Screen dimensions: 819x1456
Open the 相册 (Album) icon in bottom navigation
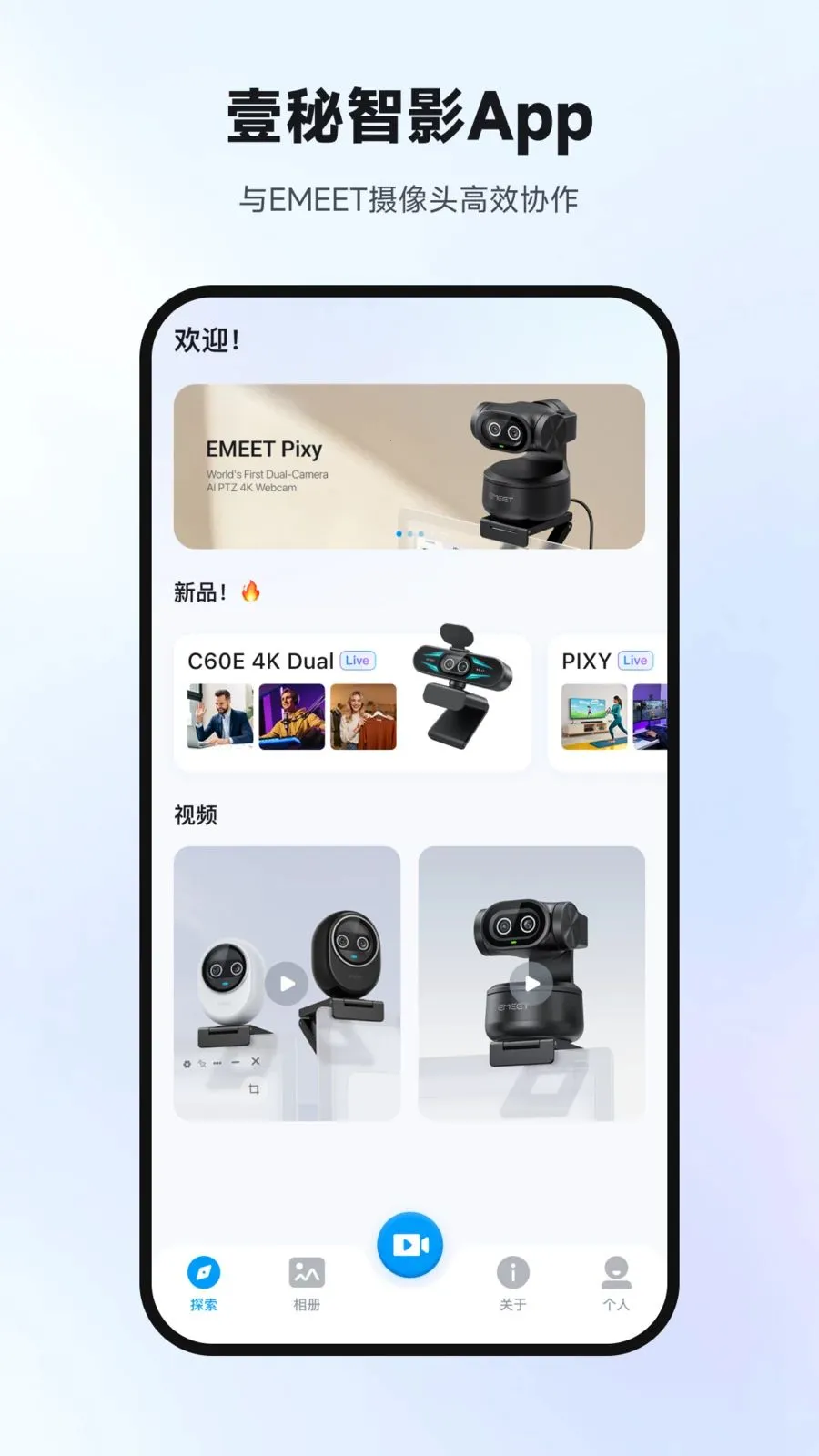306,1271
